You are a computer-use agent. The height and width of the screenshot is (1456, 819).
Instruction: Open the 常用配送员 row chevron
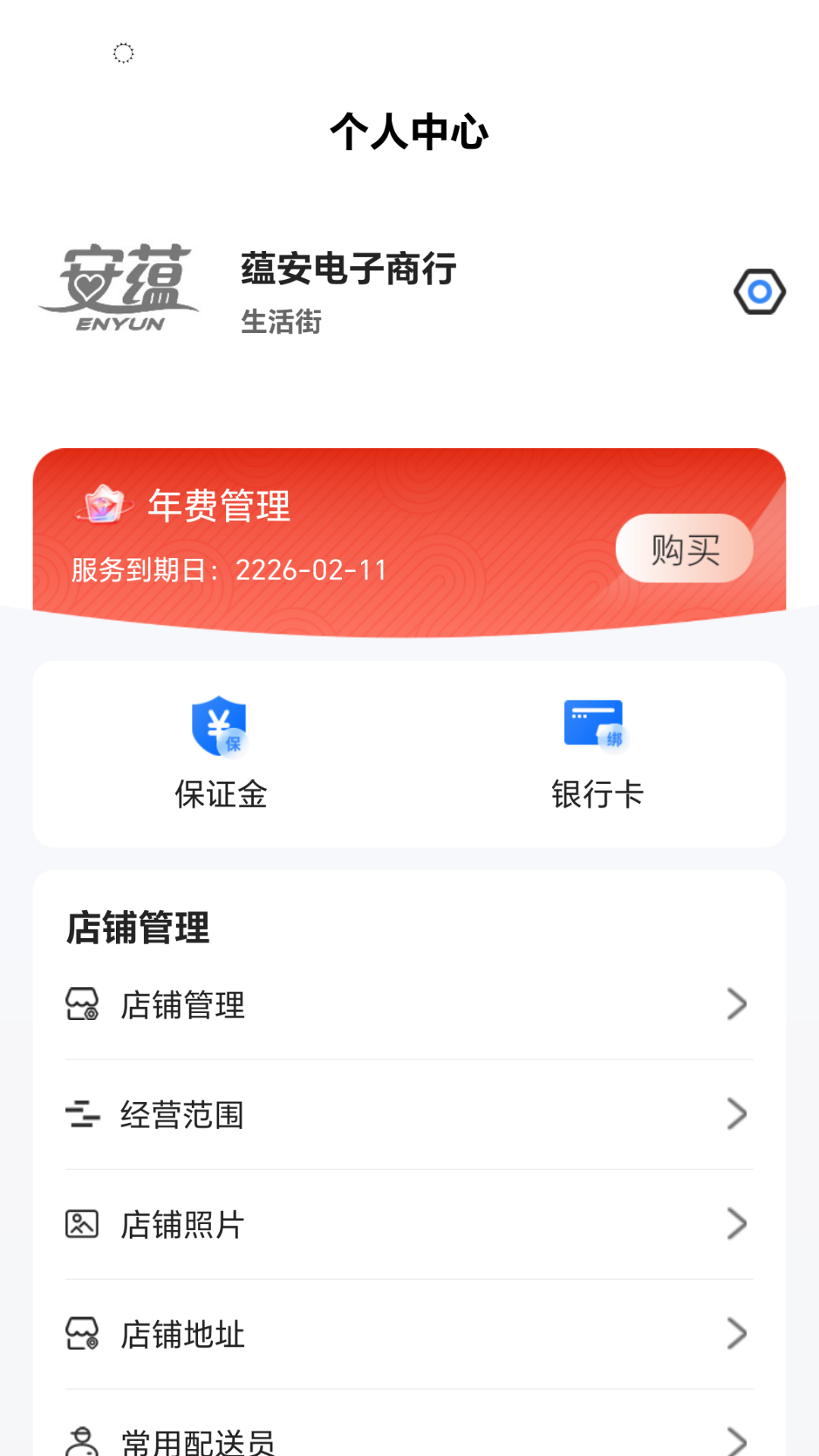coord(736,1439)
